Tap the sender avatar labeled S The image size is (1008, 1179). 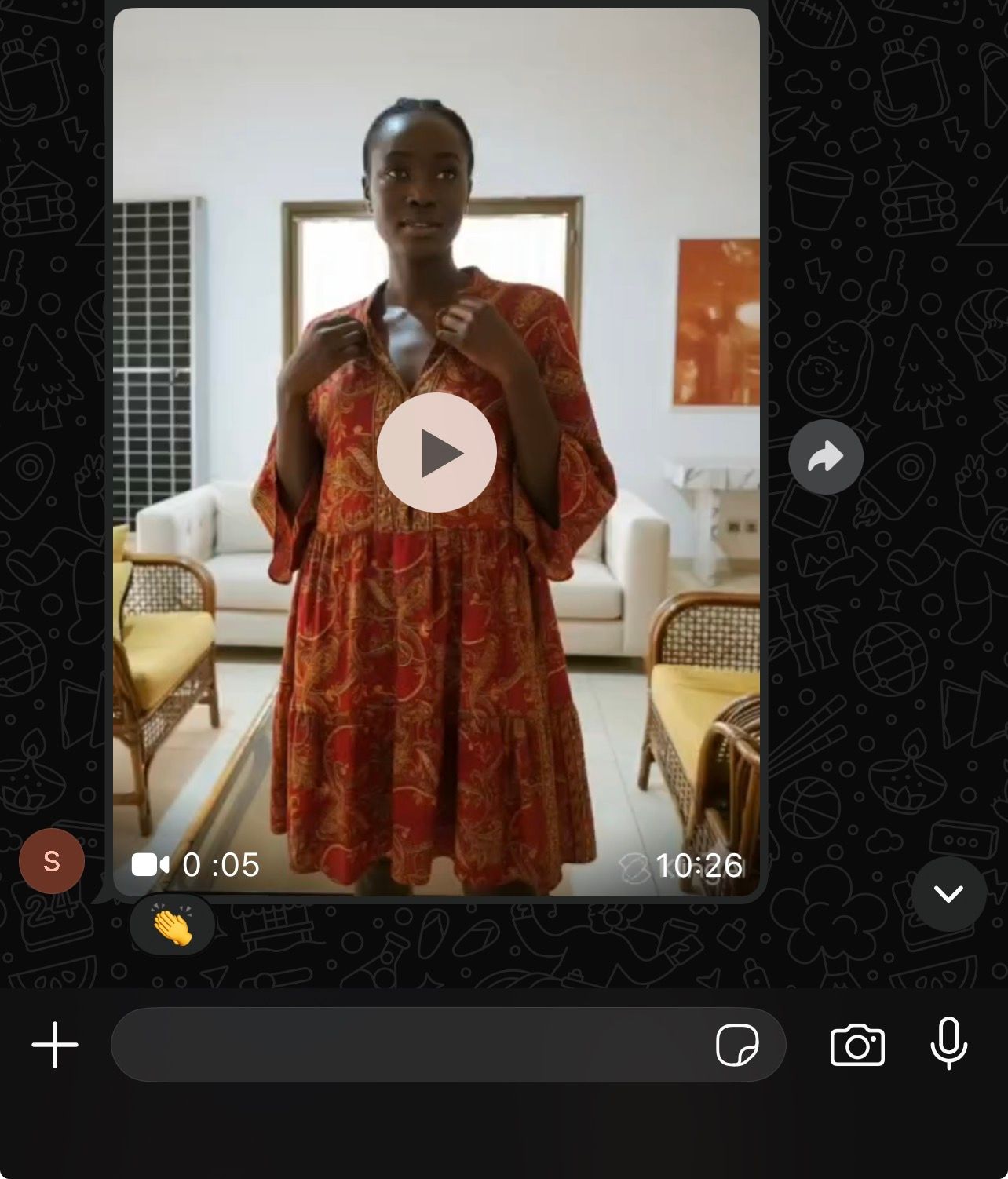[x=52, y=861]
